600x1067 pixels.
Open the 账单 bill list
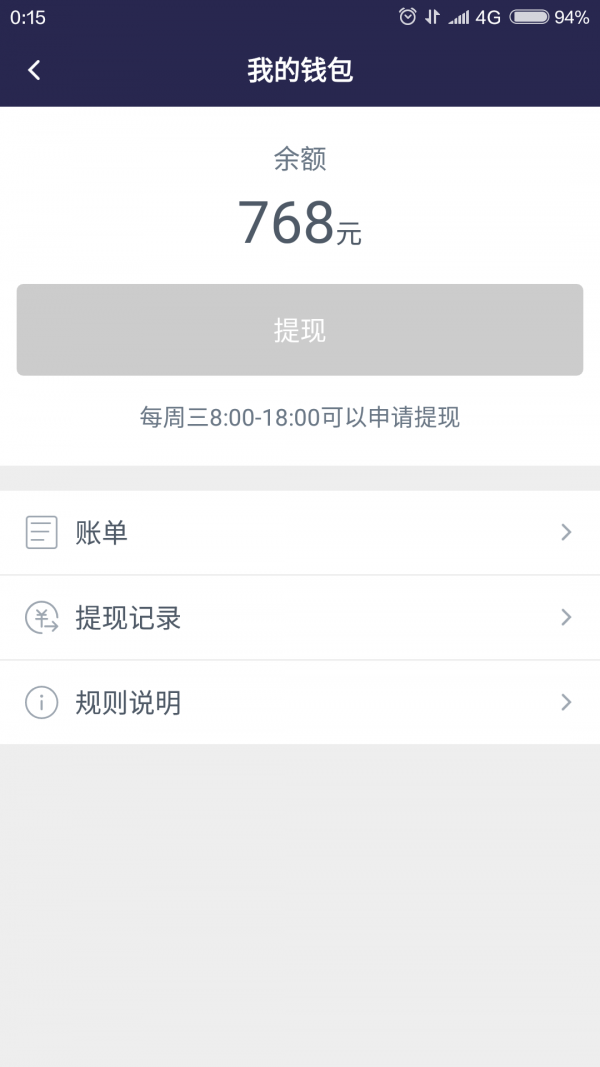pos(299,532)
